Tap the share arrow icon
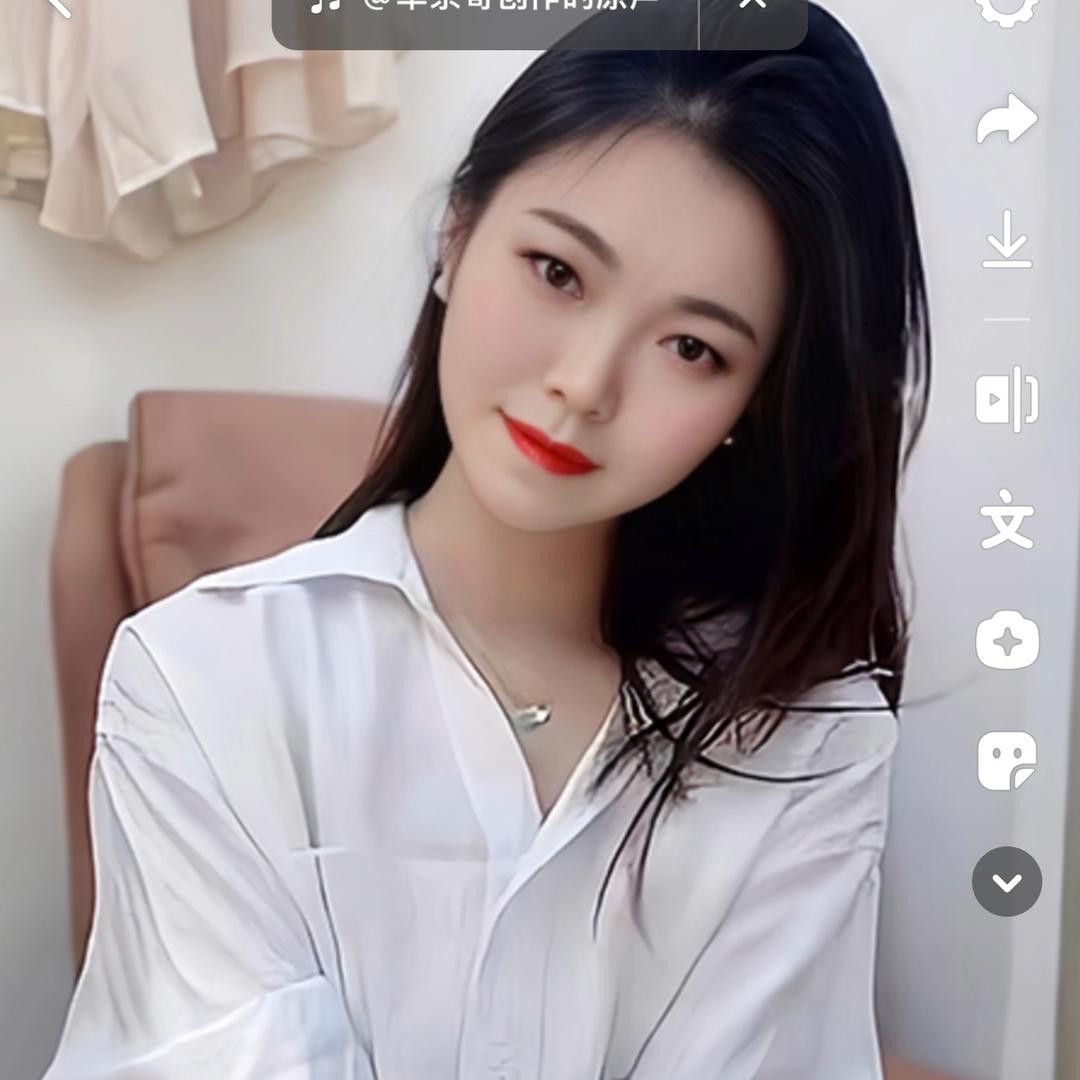 click(x=1006, y=120)
